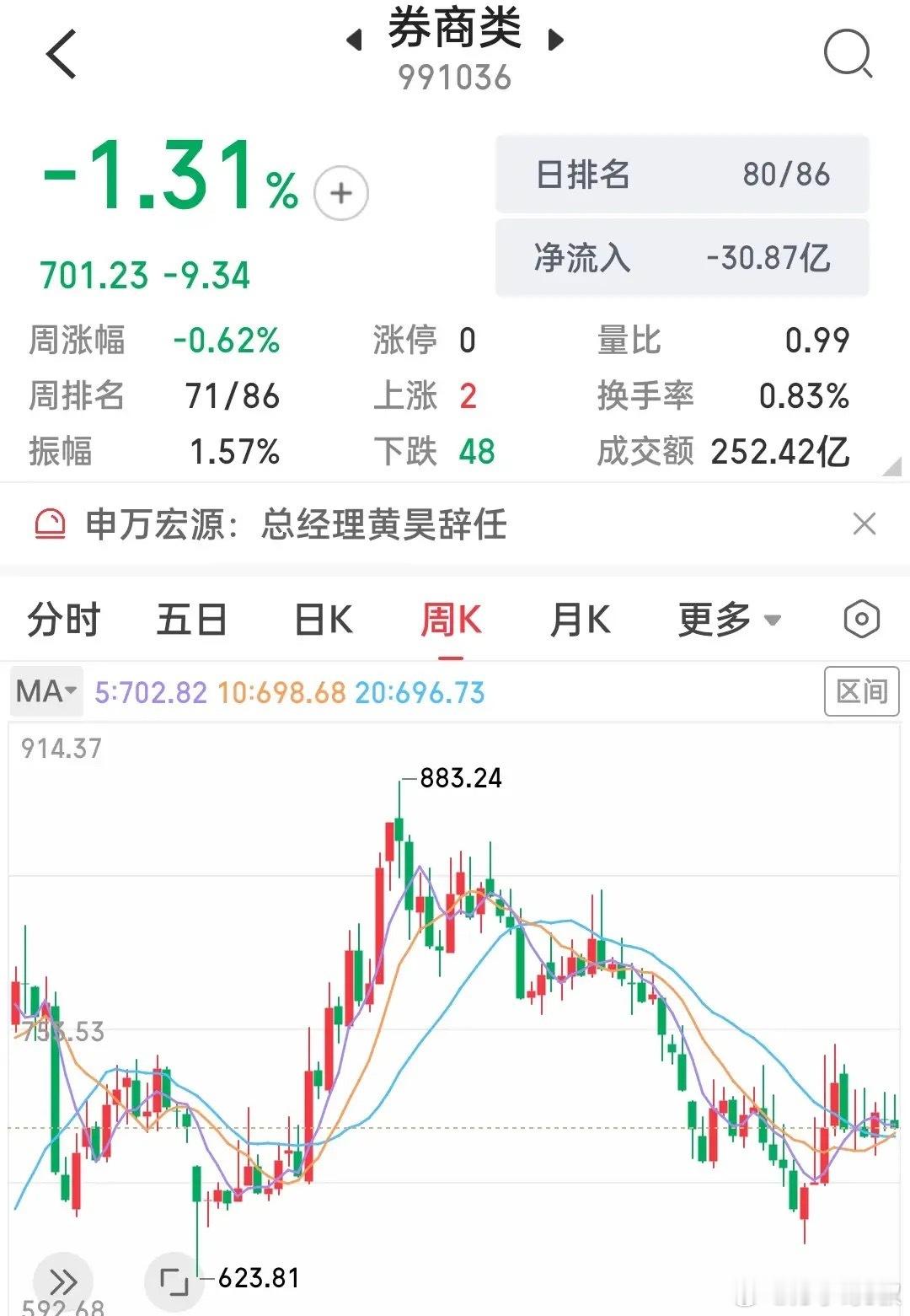Open chart settings hexagon icon

[x=861, y=620]
